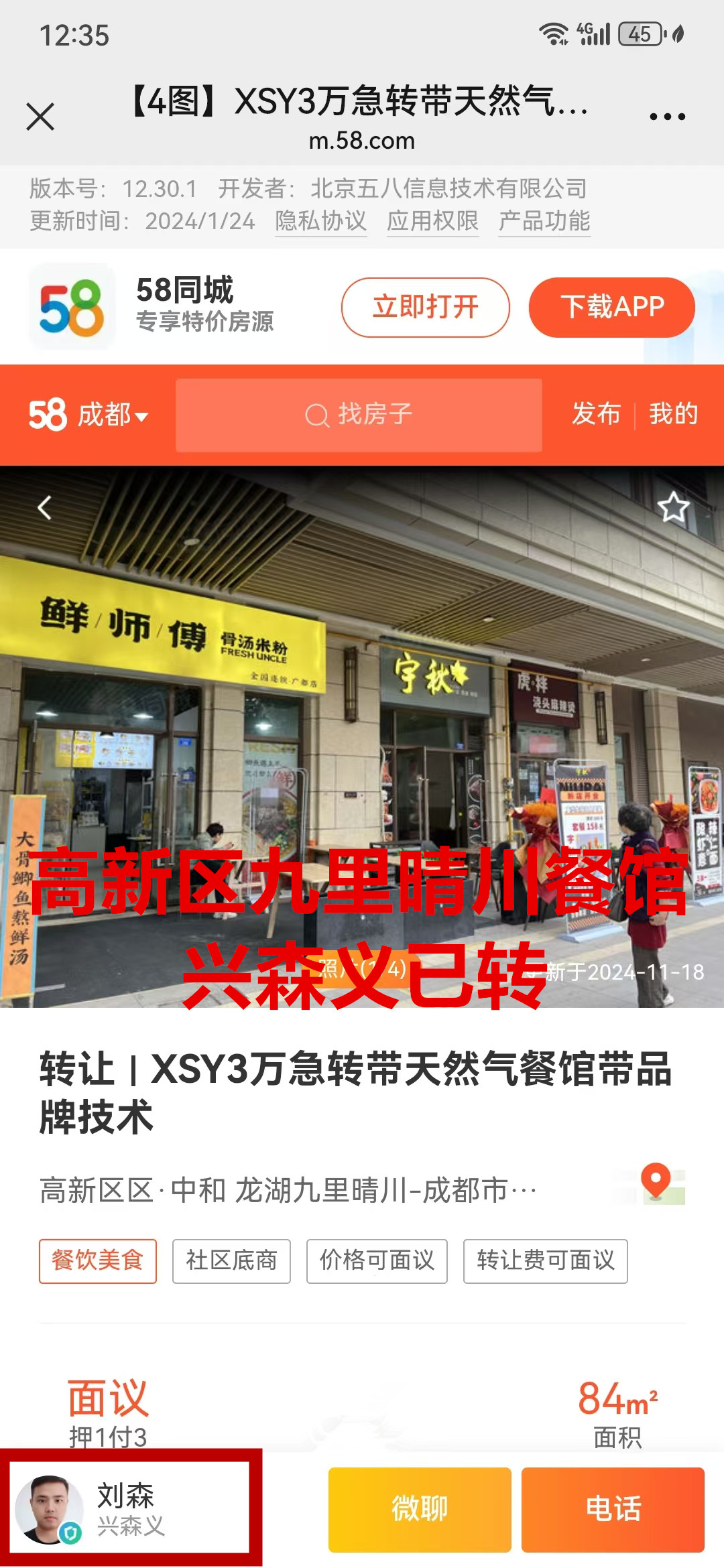Favorite this listing with the star icon
Screen dimensions: 724x1568
point(673,507)
